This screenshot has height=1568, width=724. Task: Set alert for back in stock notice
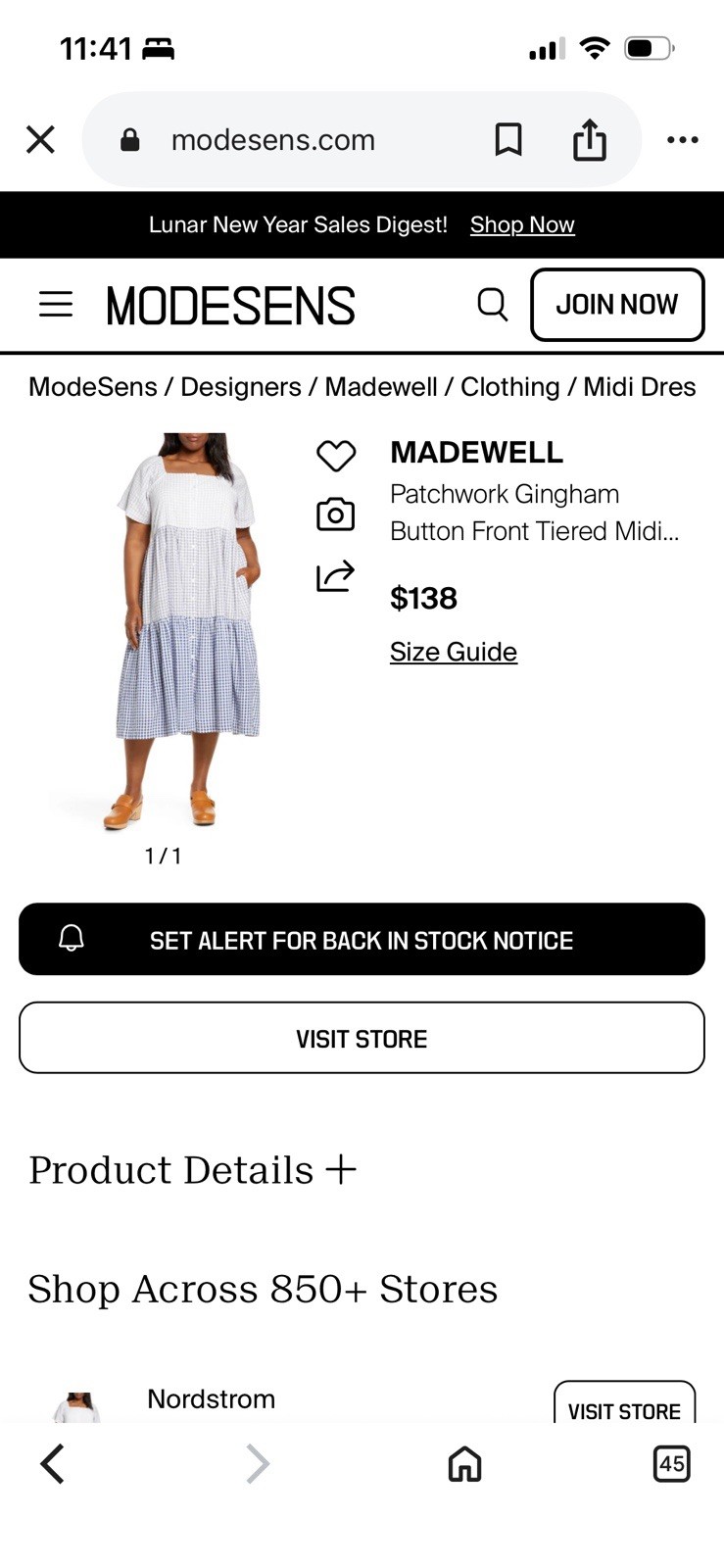(362, 939)
